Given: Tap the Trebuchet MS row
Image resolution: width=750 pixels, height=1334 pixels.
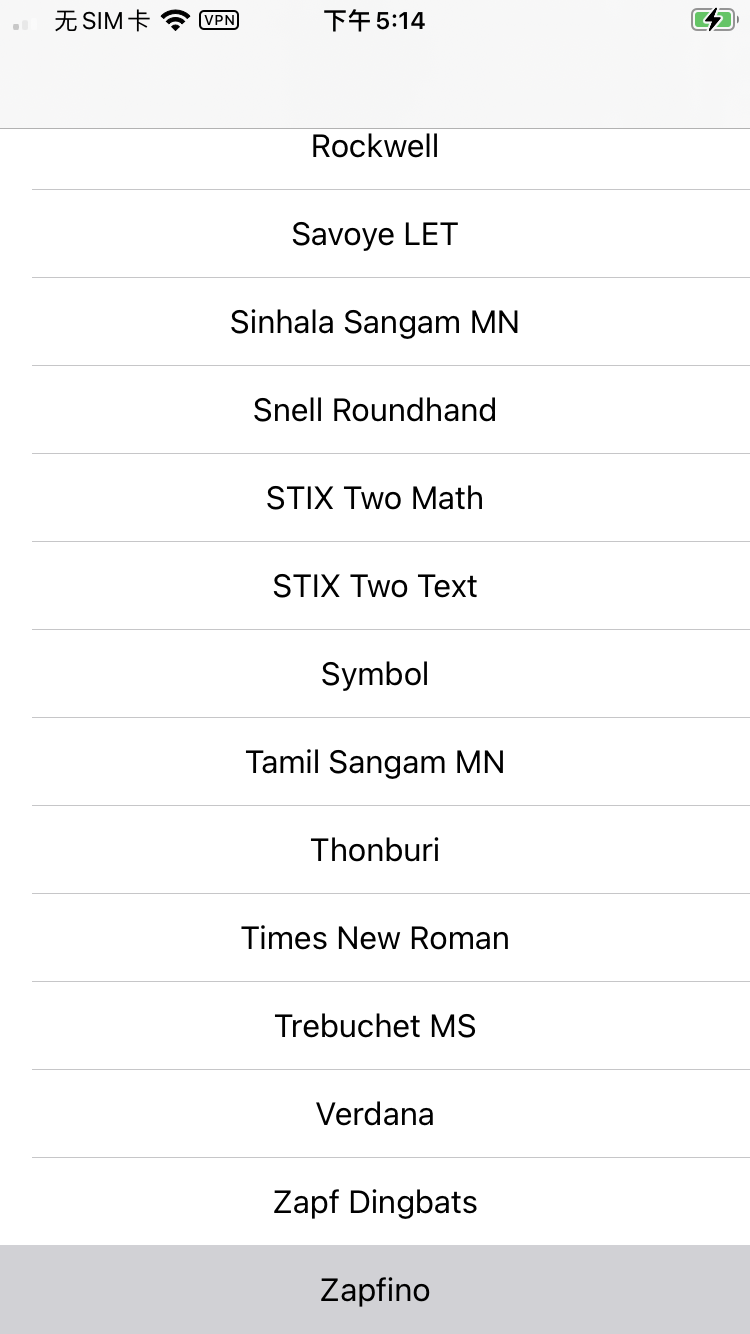Looking at the screenshot, I should 375,1026.
